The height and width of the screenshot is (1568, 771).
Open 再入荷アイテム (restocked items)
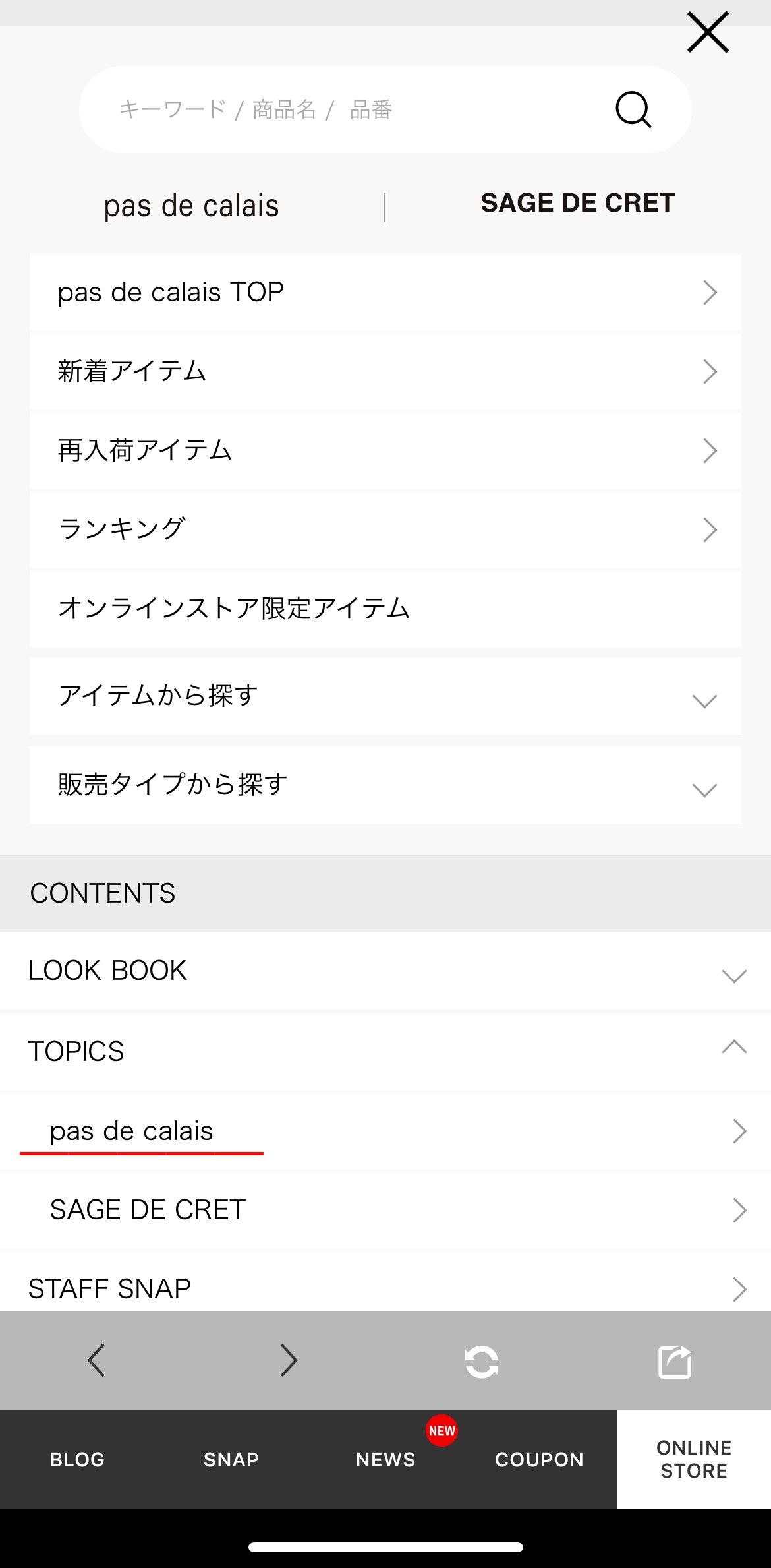pyautogui.click(x=385, y=450)
